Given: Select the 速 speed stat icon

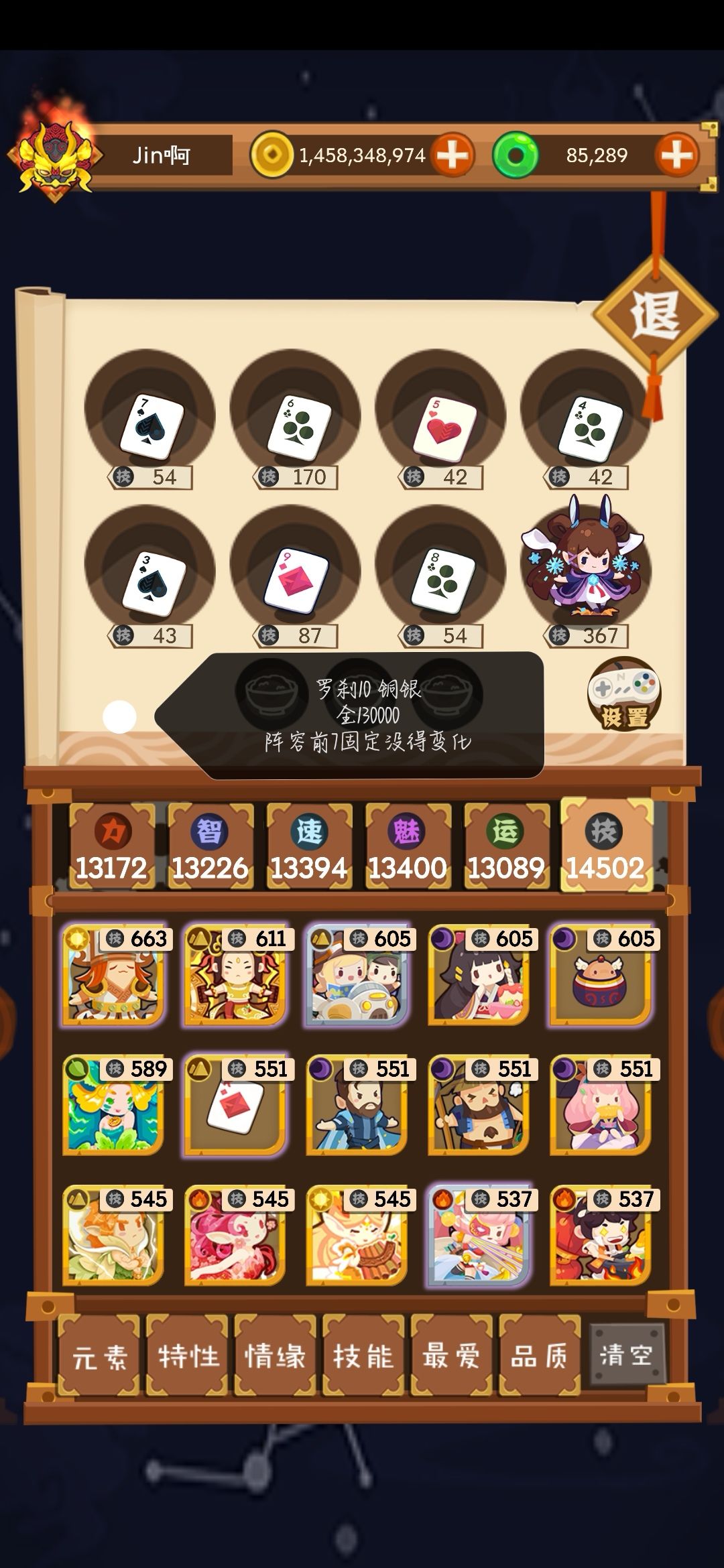Looking at the screenshot, I should coord(308,831).
